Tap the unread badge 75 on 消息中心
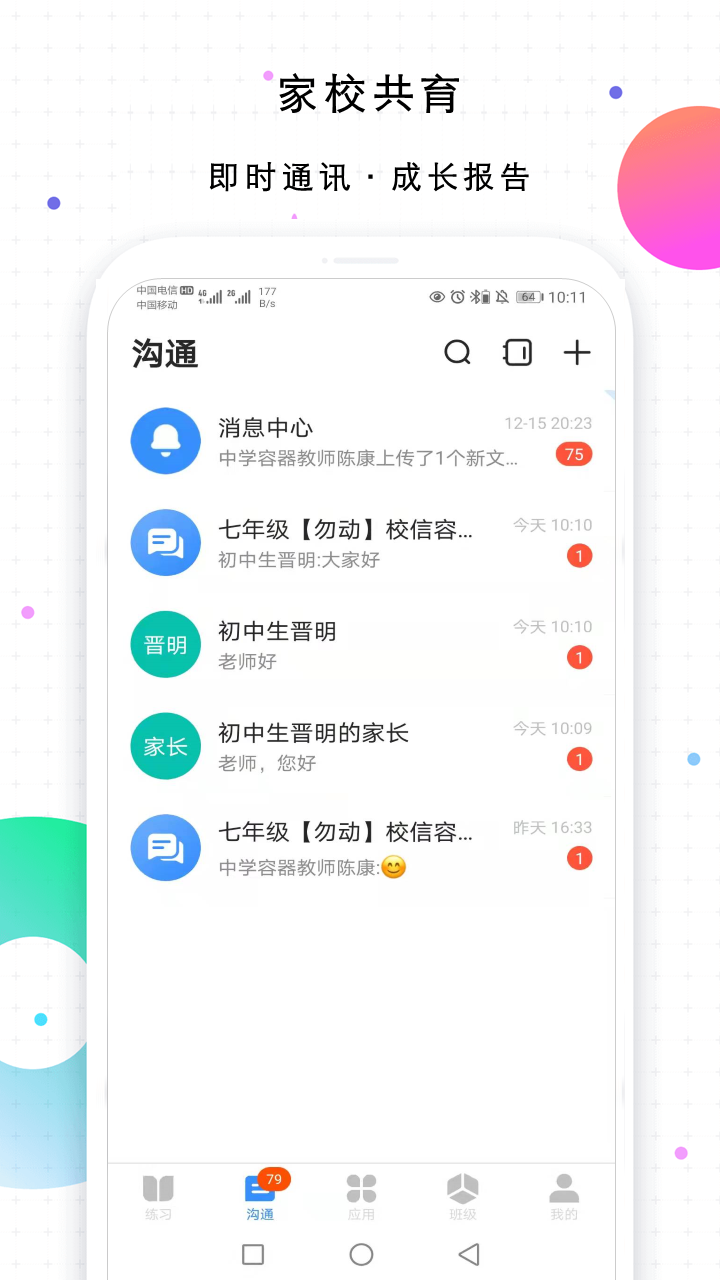Viewport: 720px width, 1280px height. 573,455
